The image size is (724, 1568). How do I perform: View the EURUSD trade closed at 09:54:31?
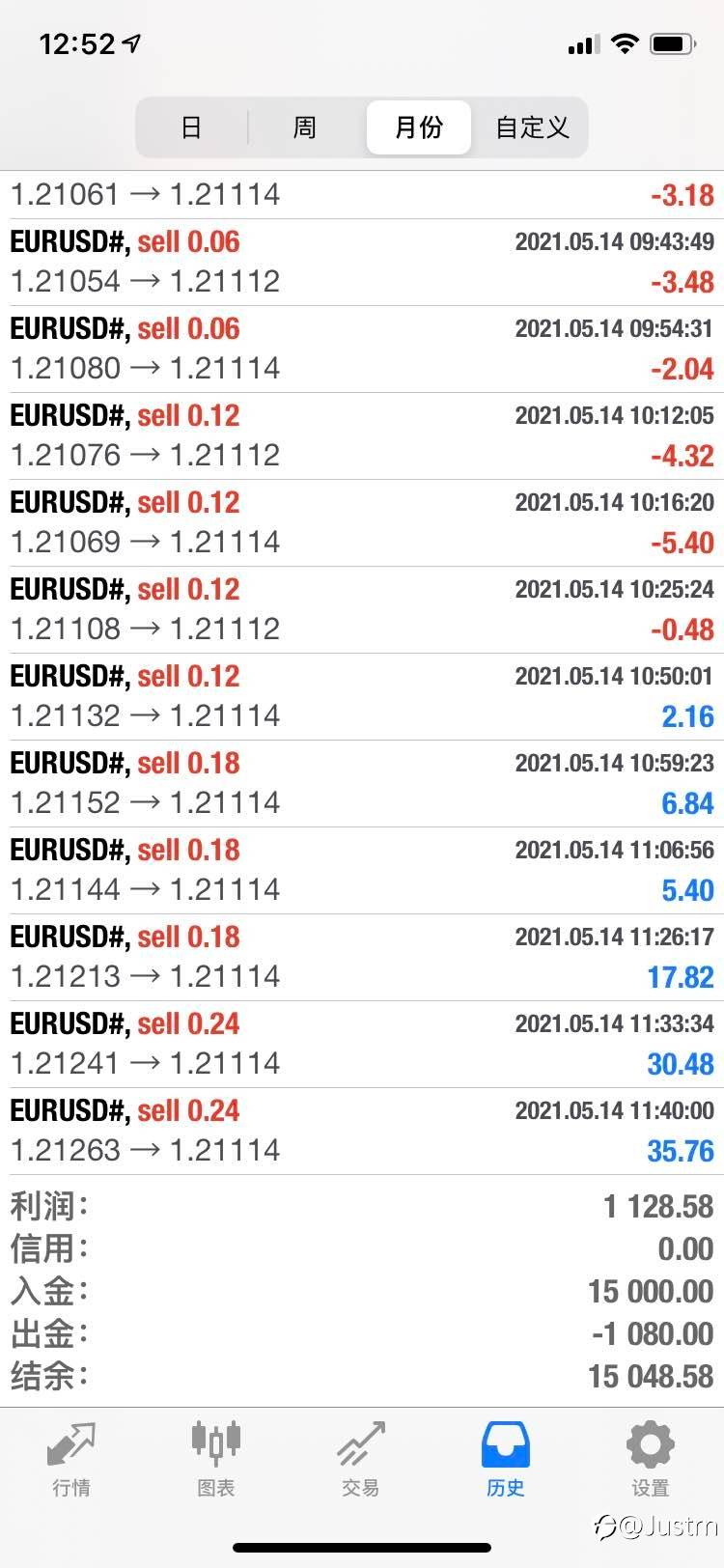tap(362, 349)
